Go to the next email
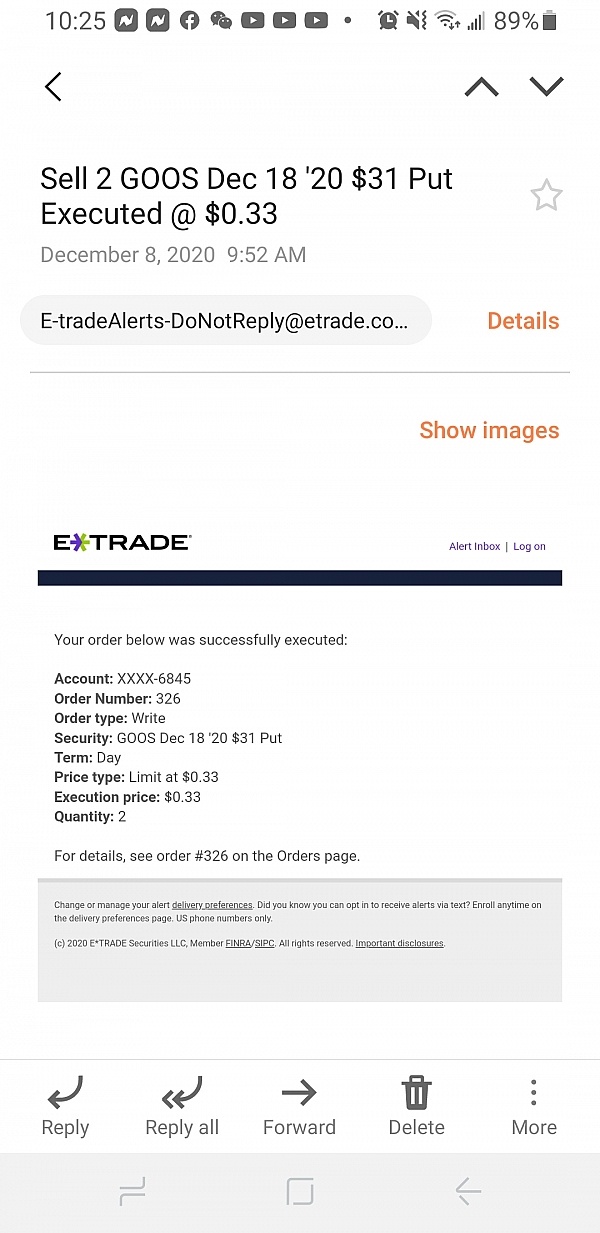Image resolution: width=600 pixels, height=1233 pixels. 547,87
